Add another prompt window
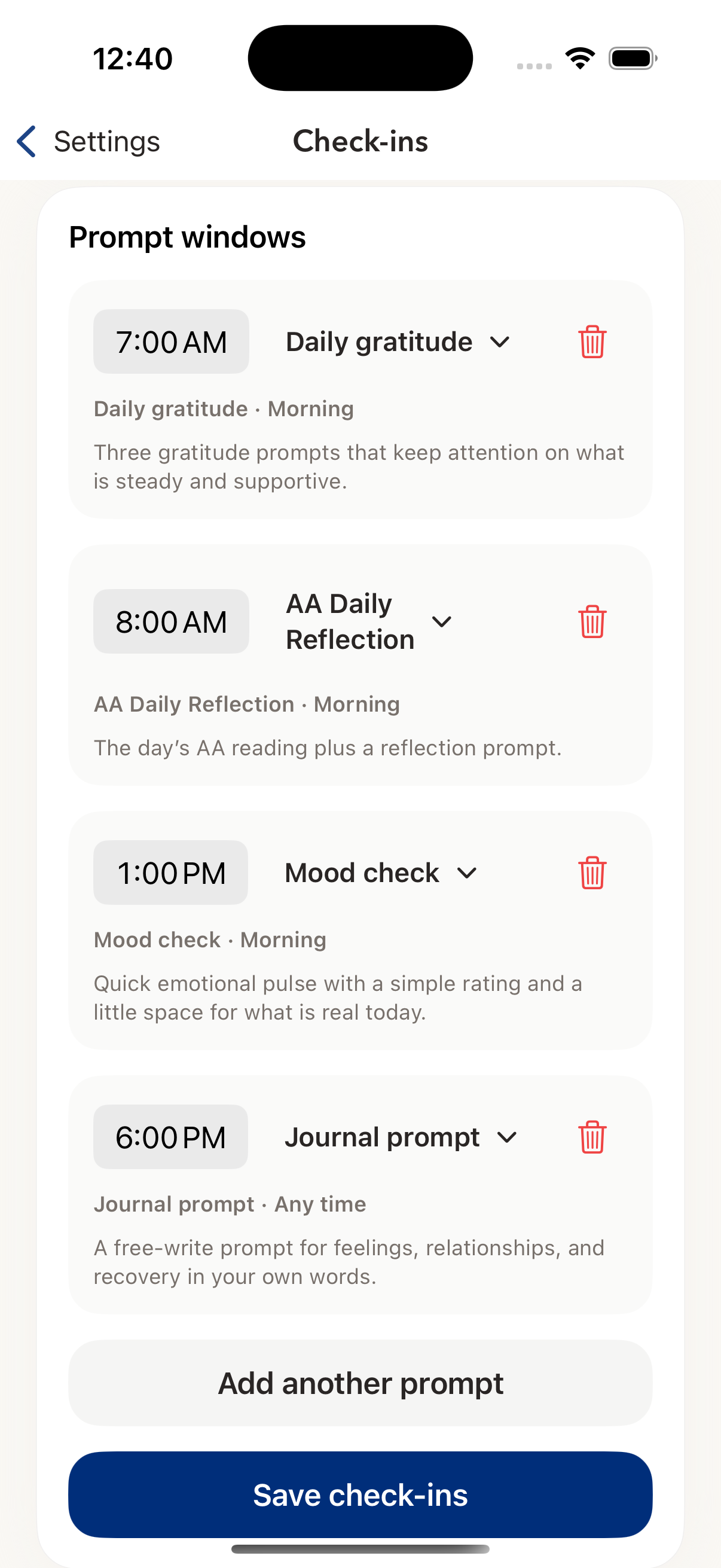 click(x=360, y=1383)
